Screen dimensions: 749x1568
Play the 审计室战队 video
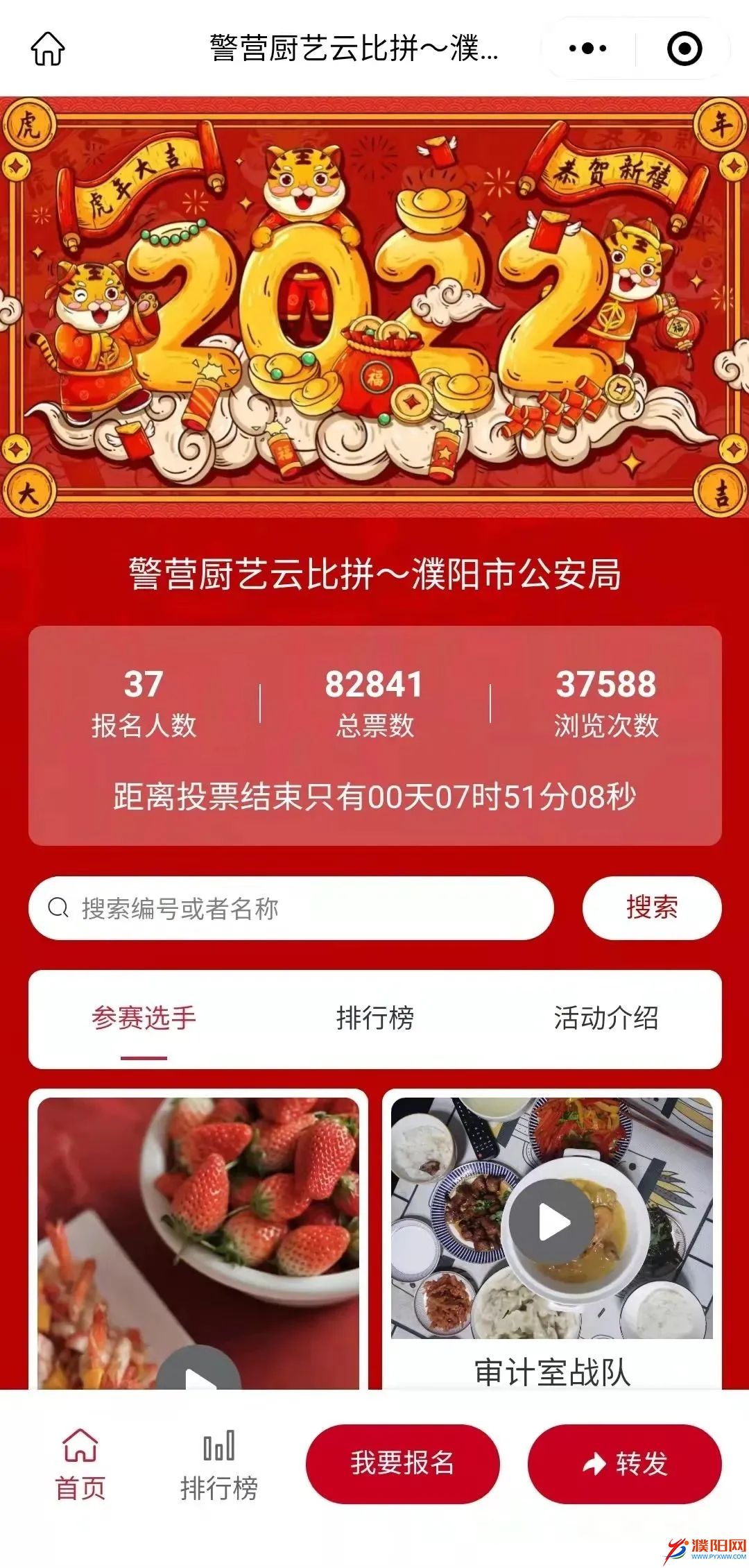pos(553,1221)
